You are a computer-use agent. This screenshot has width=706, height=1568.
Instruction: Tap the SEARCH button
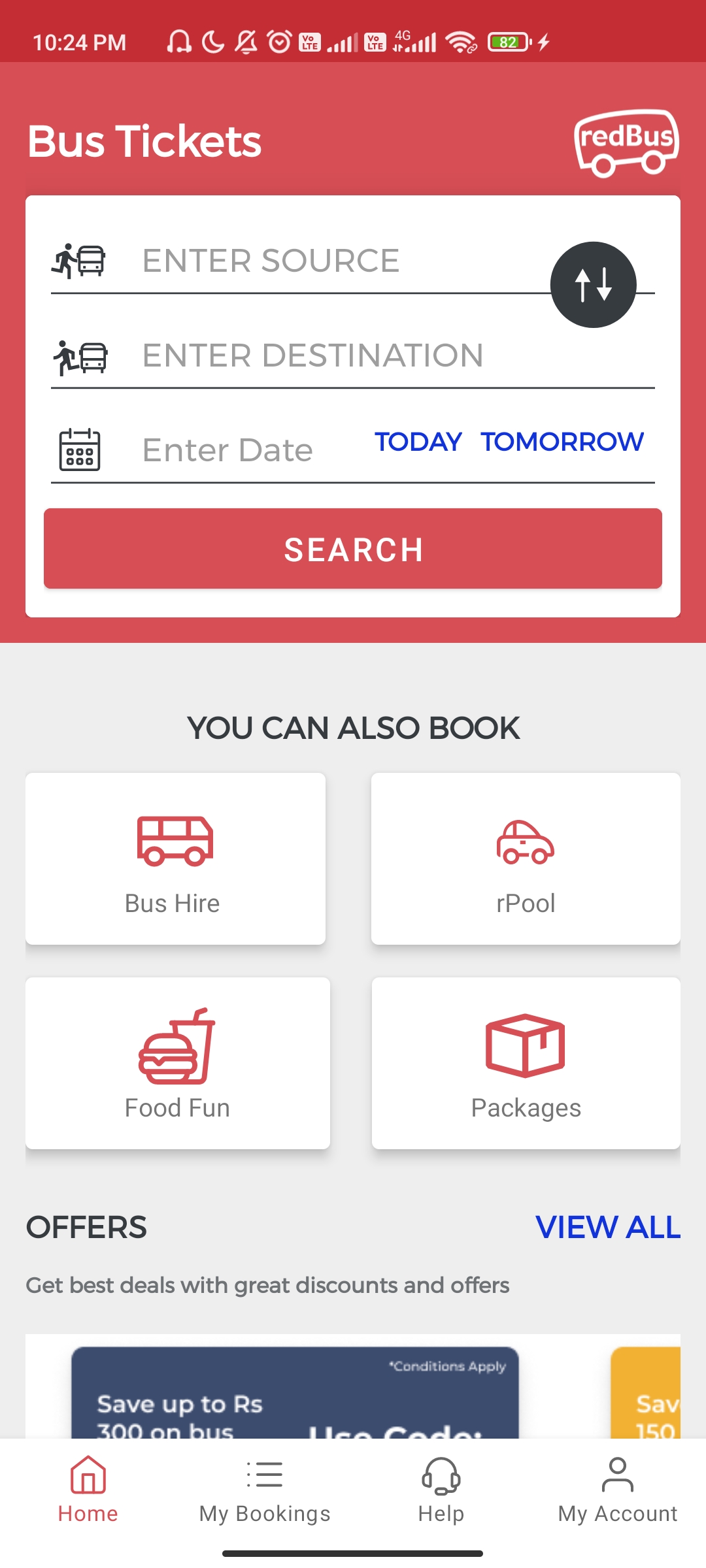click(353, 549)
